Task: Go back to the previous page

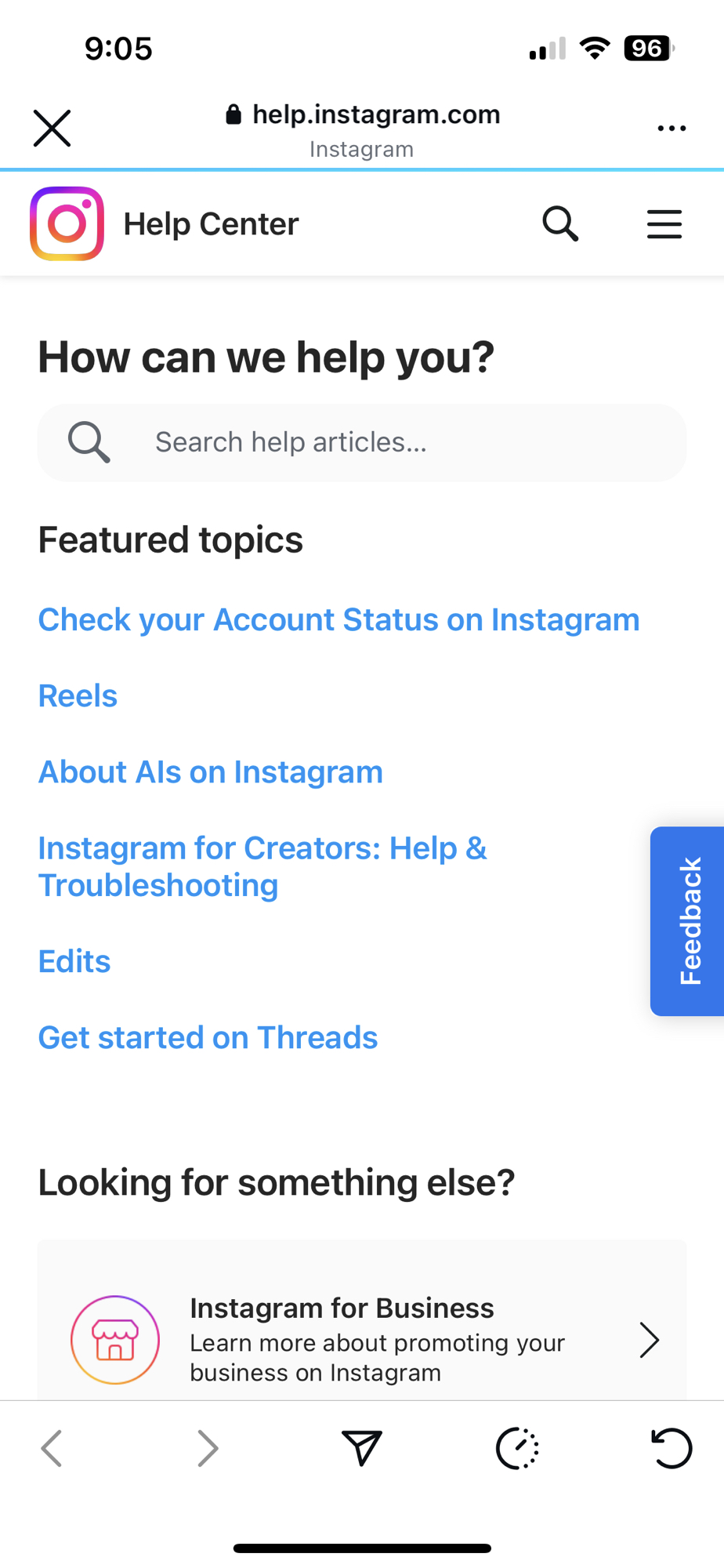Action: coord(52,1448)
